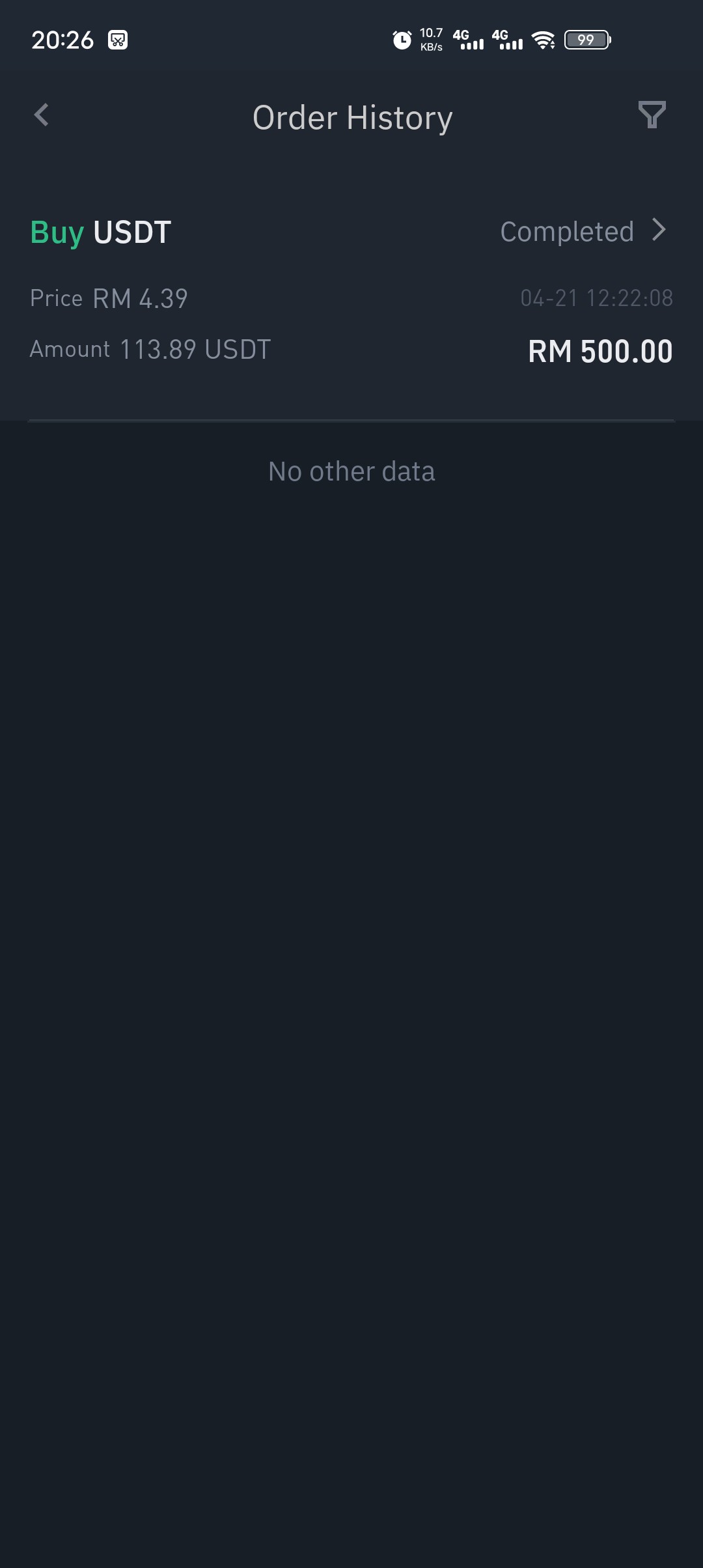Go back from Order History
This screenshot has height=1568, width=703.
(42, 115)
